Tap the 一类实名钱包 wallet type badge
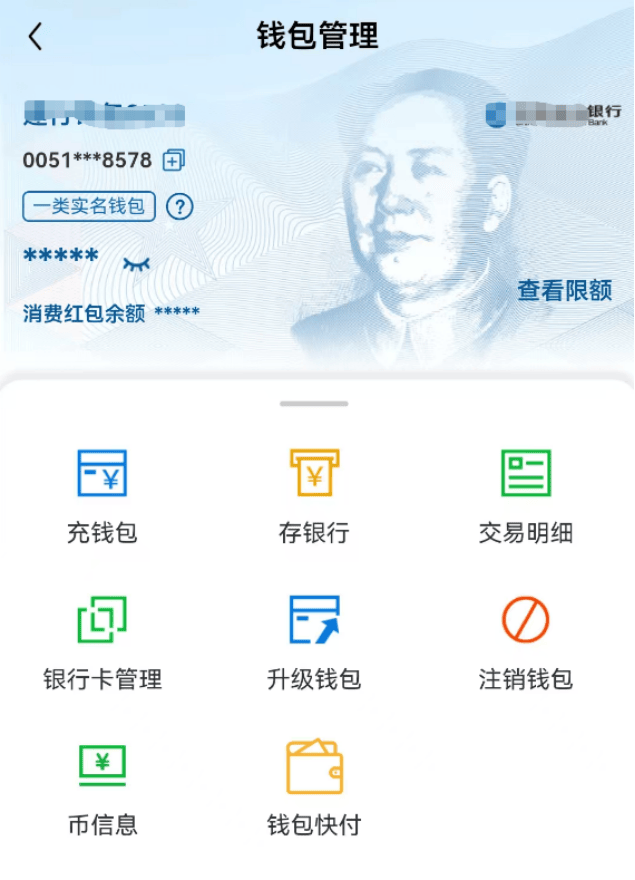Screen dimensions: 635x880 point(89,207)
